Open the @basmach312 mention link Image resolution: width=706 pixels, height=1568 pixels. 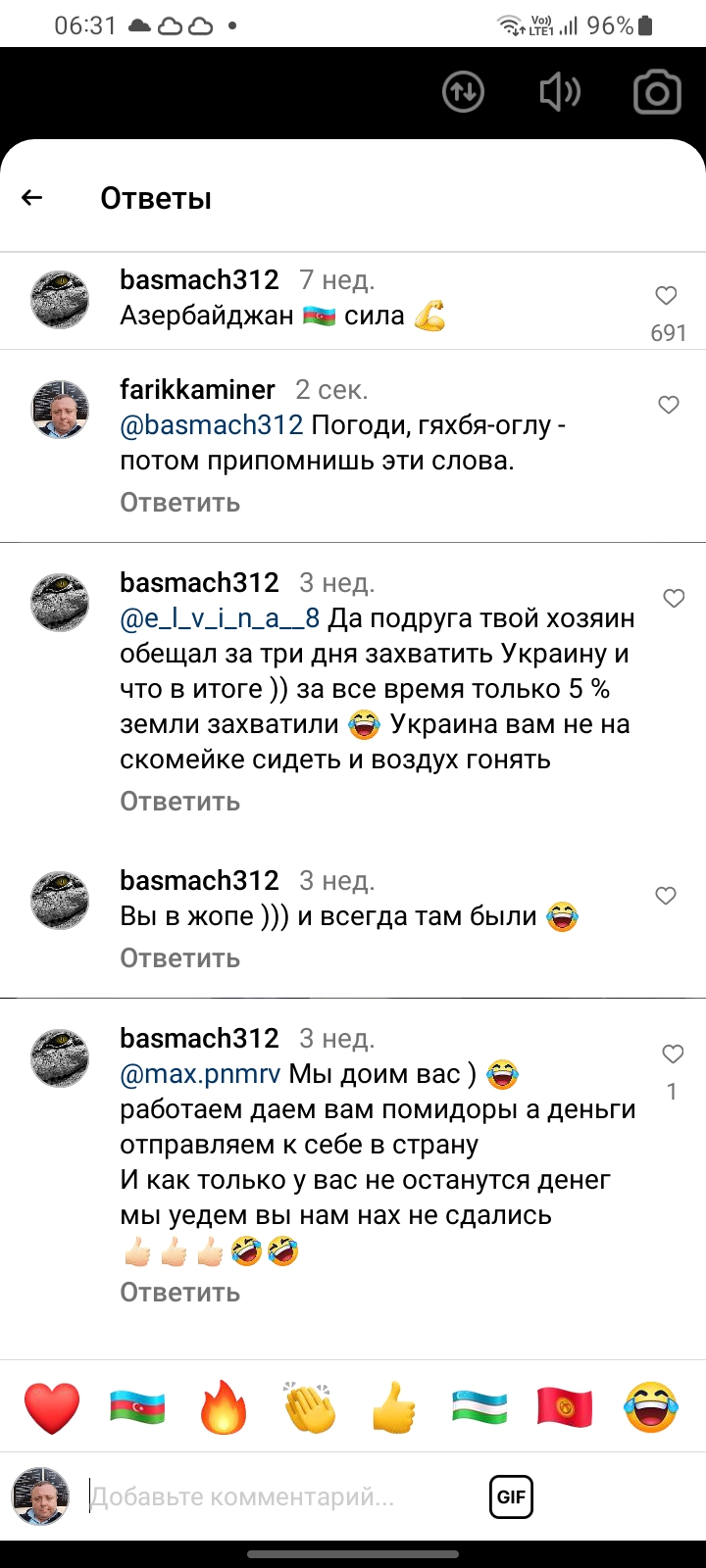pyautogui.click(x=211, y=425)
